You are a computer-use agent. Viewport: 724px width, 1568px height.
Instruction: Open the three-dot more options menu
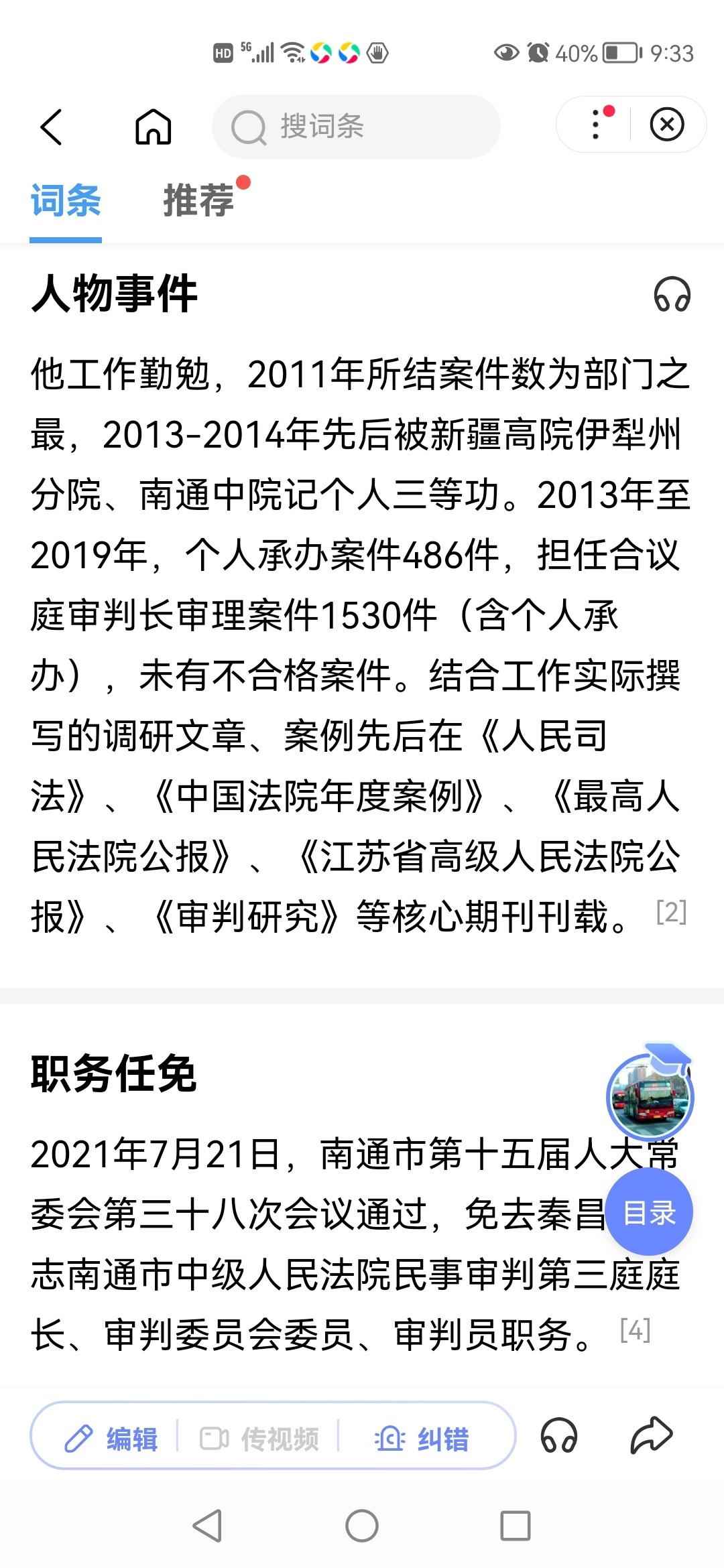pyautogui.click(x=596, y=125)
